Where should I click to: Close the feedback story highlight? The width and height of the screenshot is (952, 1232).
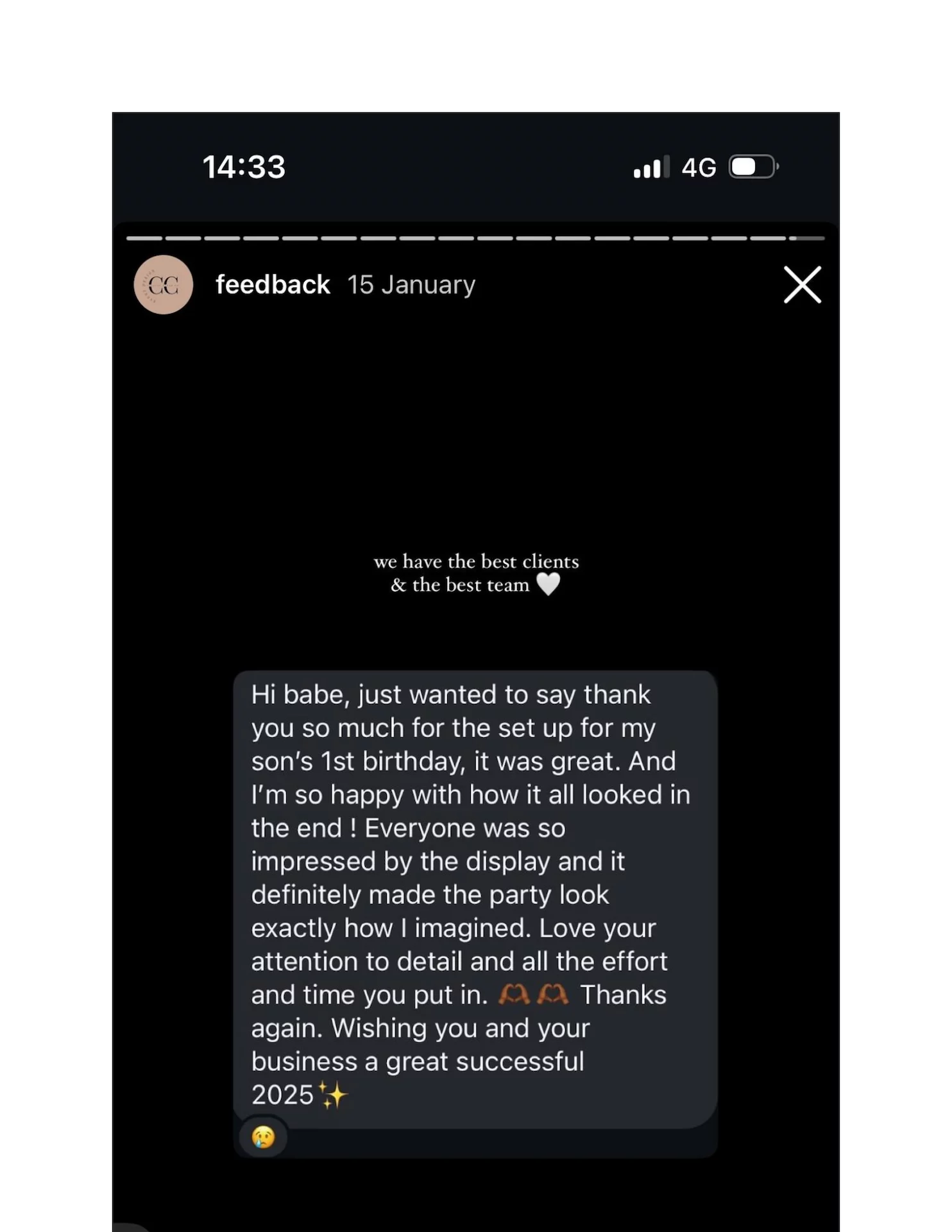tap(802, 284)
